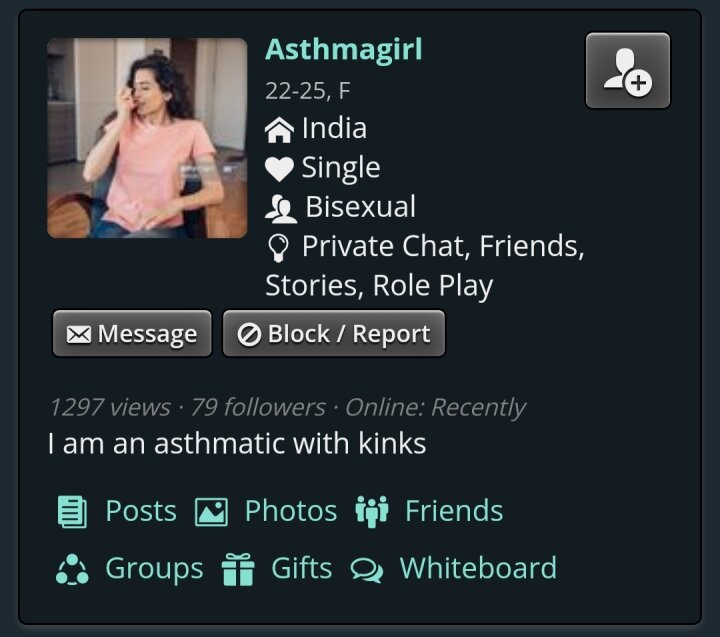
Task: Open Asthmagirl's profile photo
Action: coord(147,138)
